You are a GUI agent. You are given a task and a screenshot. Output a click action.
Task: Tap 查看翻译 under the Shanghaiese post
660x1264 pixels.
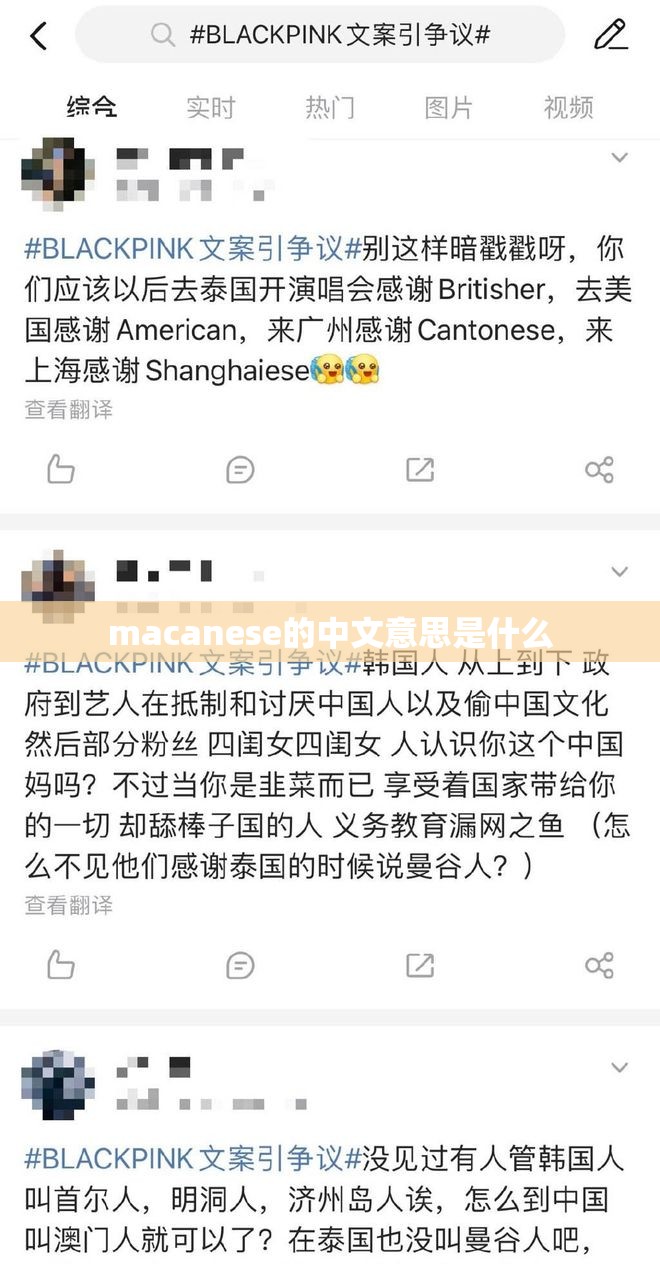tap(69, 409)
